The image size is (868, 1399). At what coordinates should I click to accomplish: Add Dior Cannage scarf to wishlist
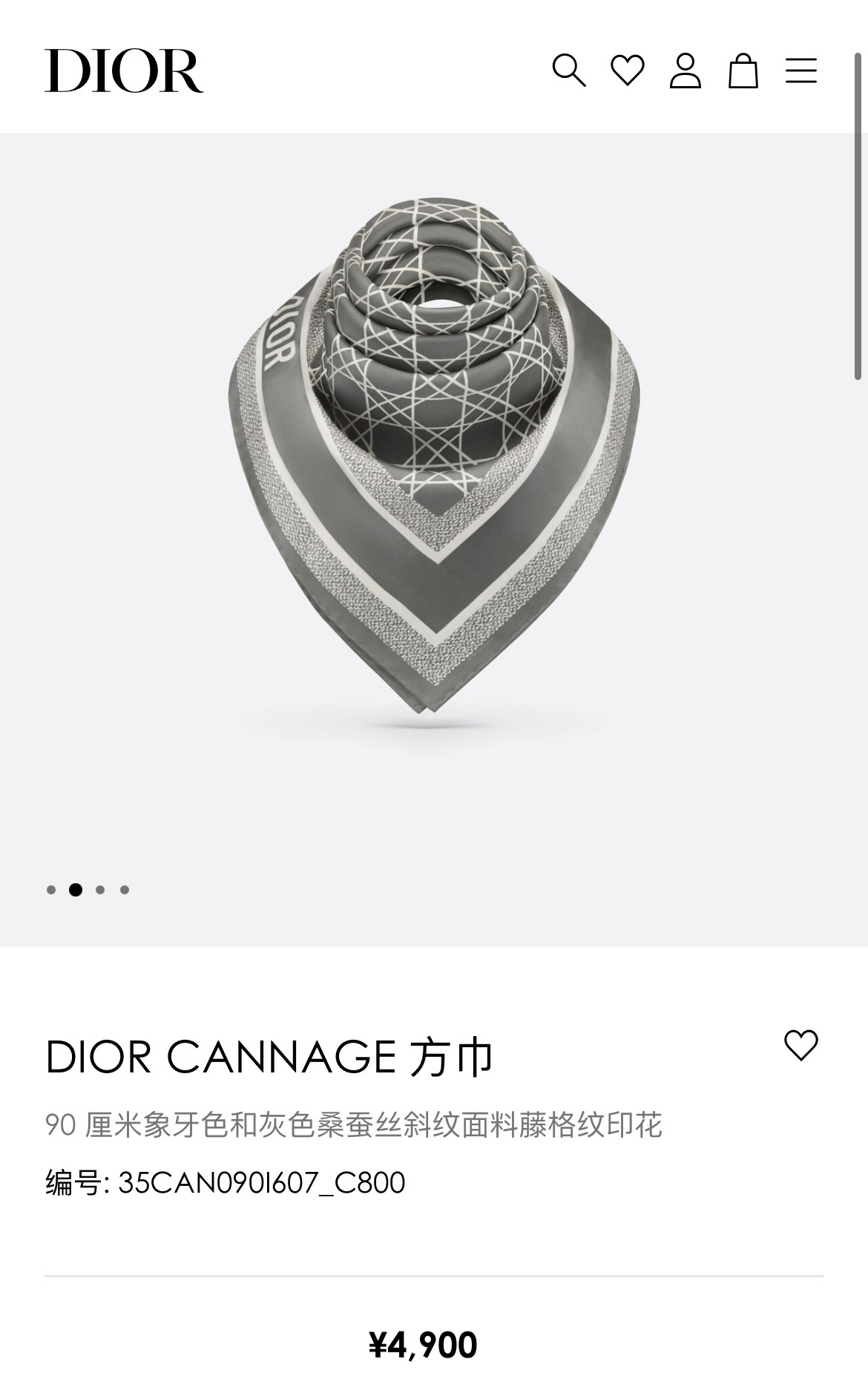click(800, 1045)
